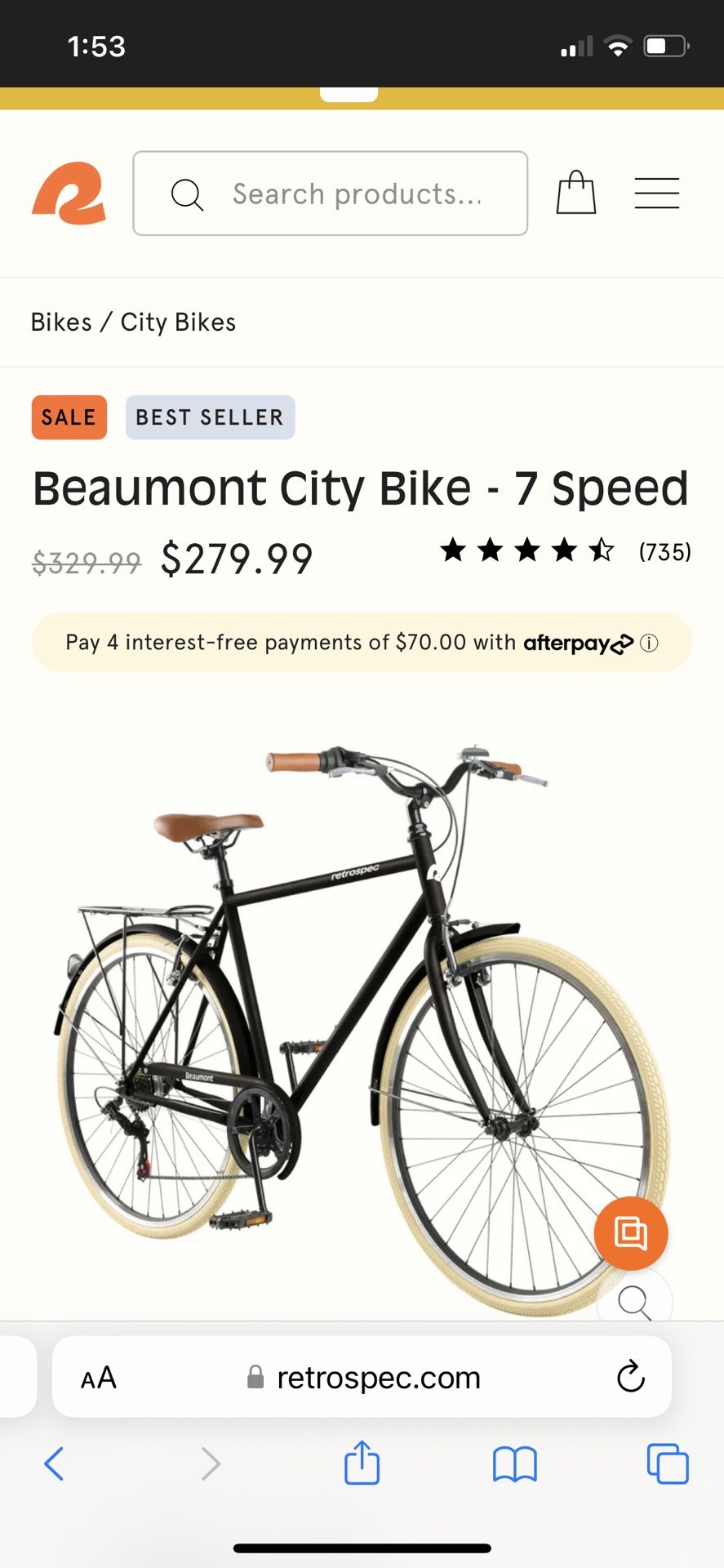
Task: Open Safari bookmarks
Action: click(x=515, y=1463)
